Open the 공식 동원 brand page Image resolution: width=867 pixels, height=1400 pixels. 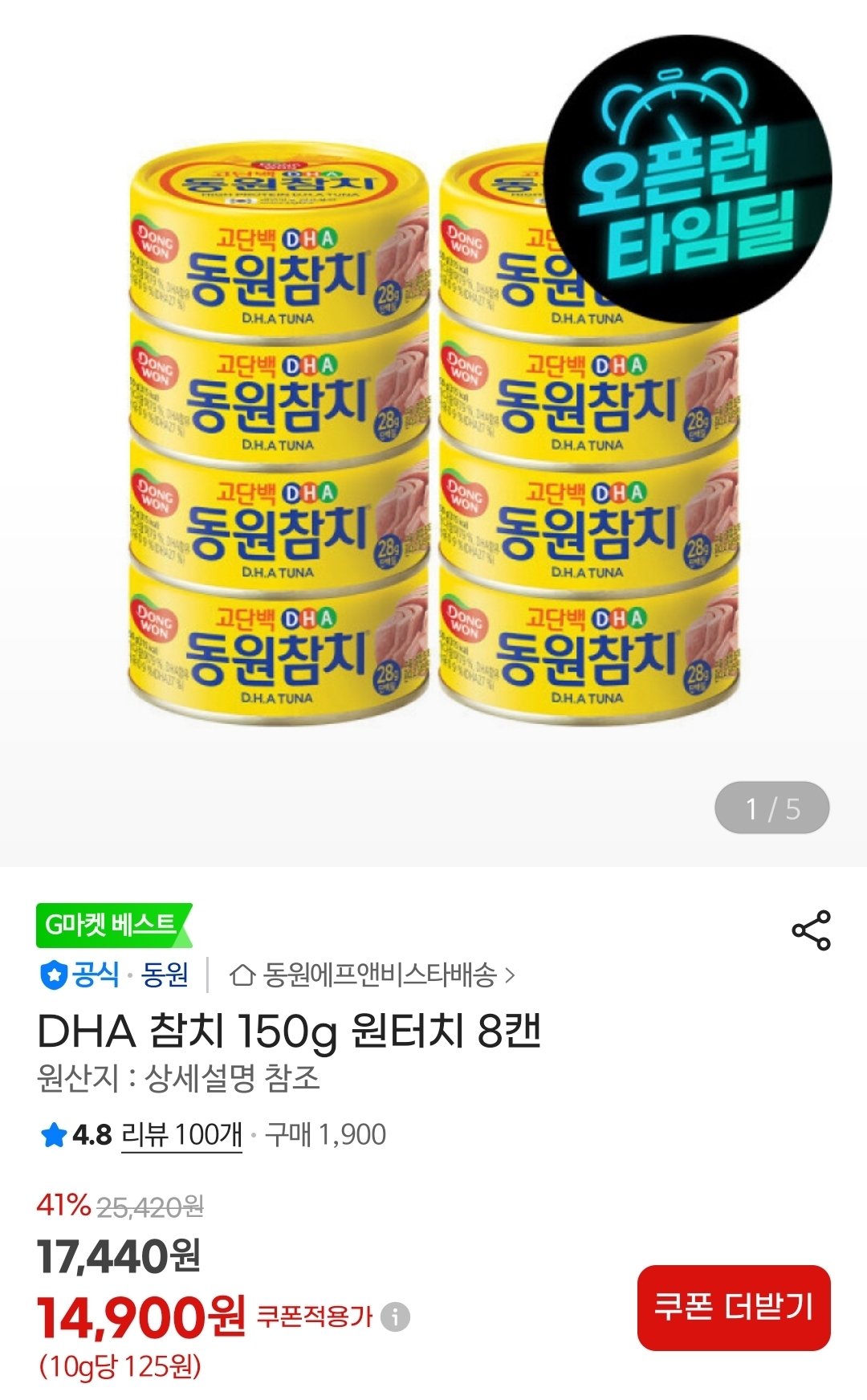coord(115,975)
